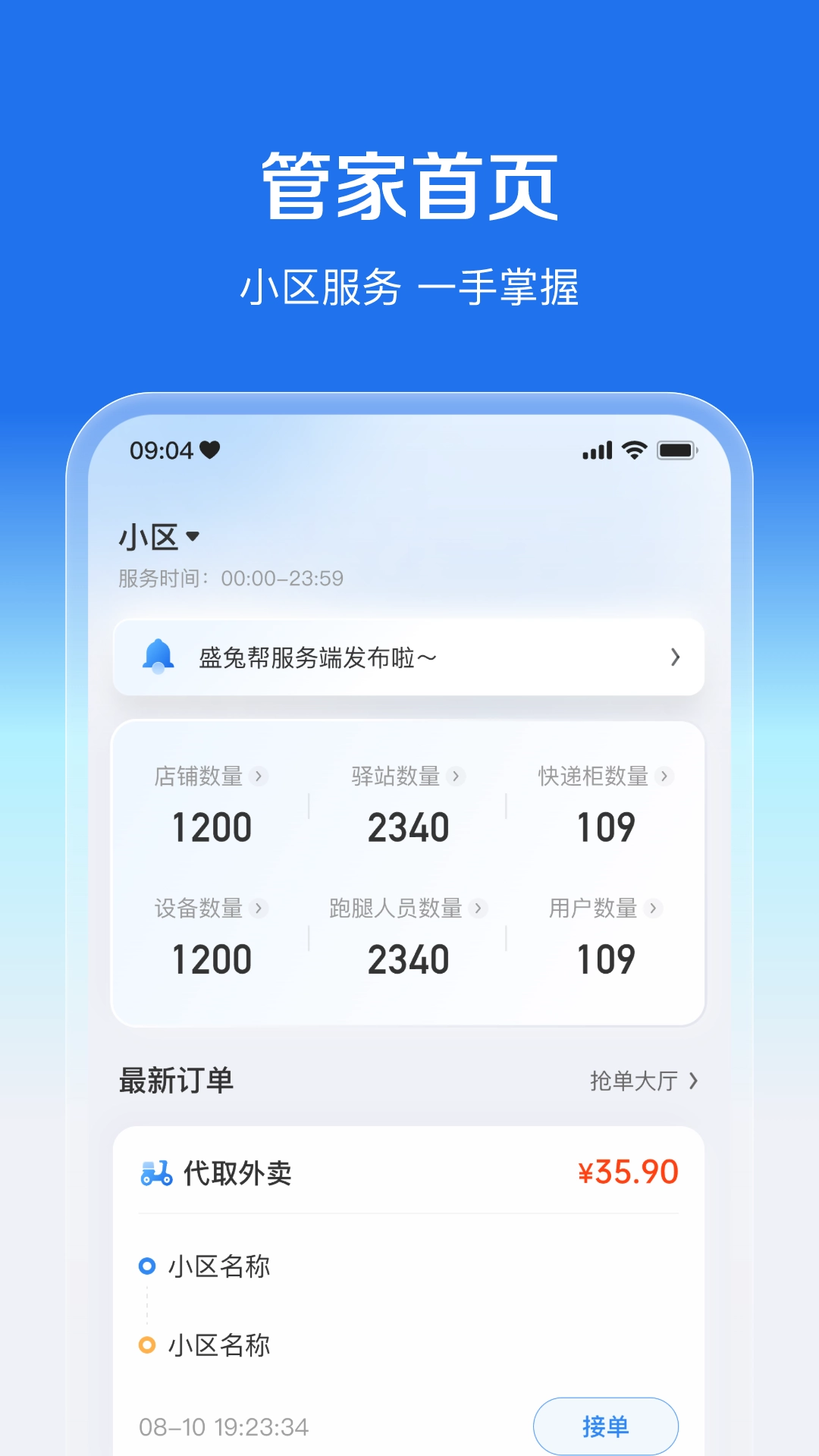The width and height of the screenshot is (819, 1456).
Task: Tap the blue origin dot before first 小区名称
Action: [146, 1265]
